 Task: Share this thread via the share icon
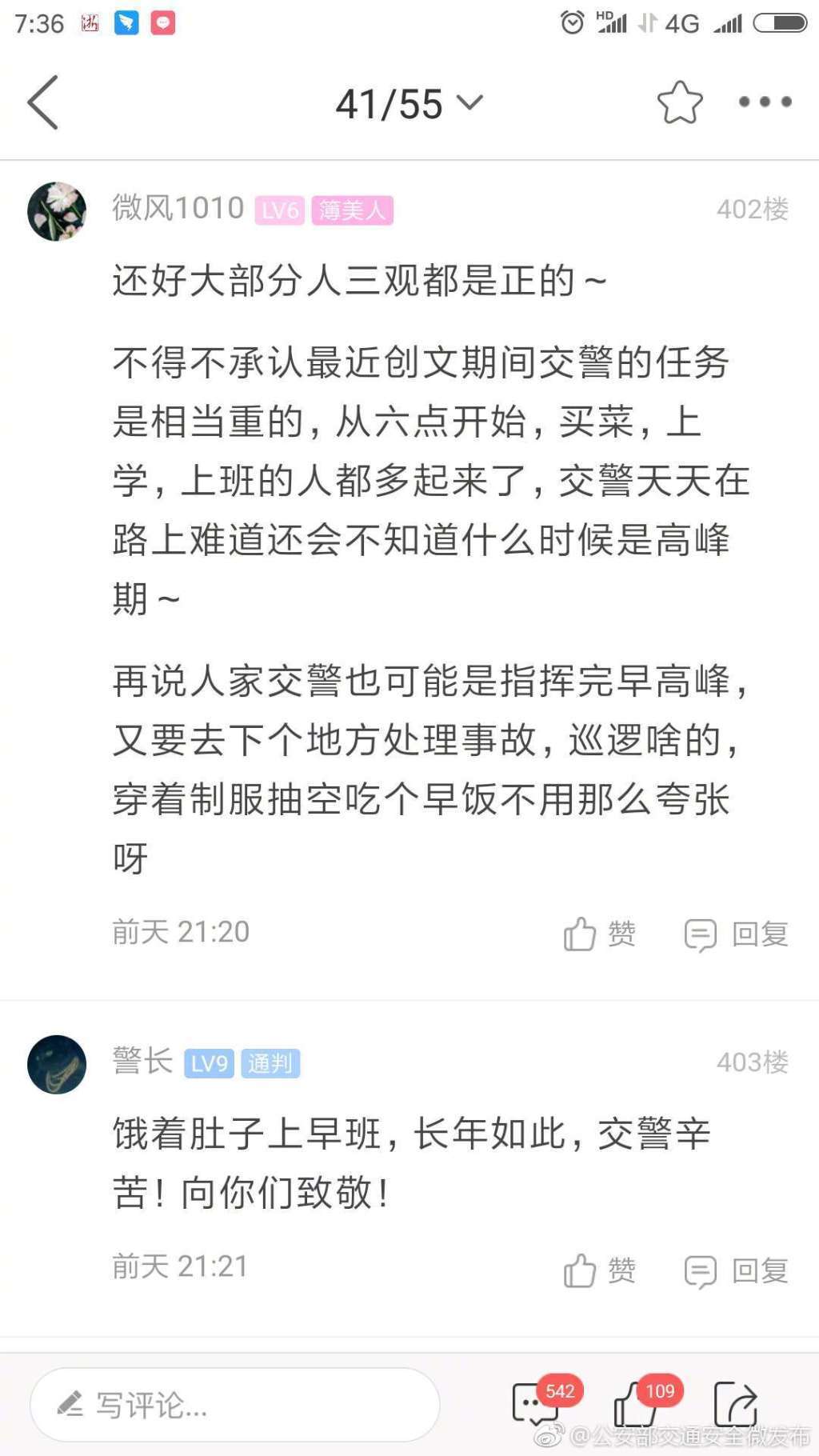tap(736, 1404)
